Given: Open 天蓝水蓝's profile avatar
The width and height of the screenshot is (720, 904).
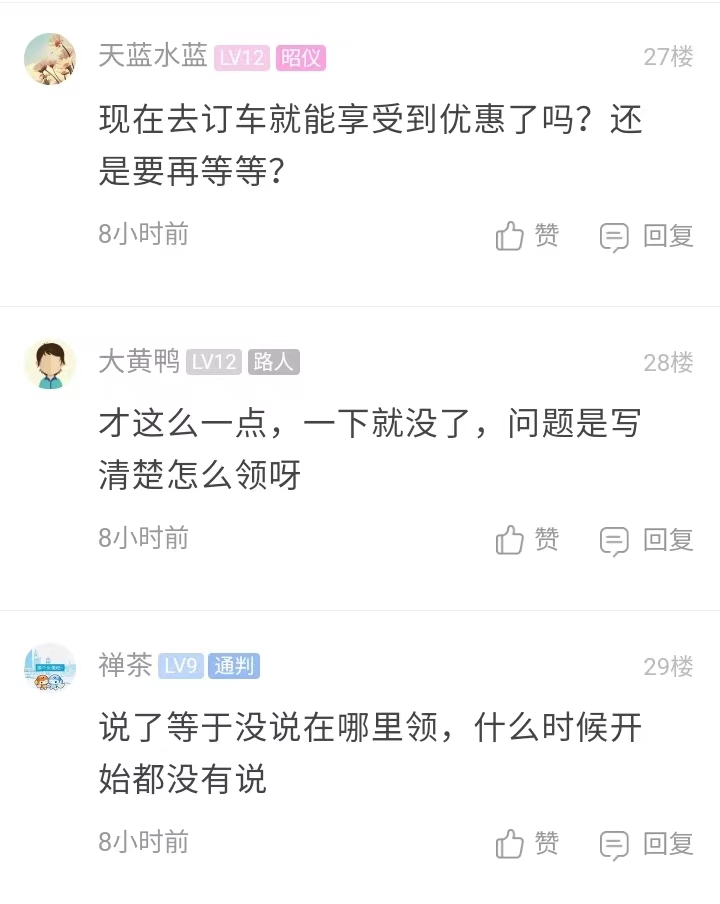Looking at the screenshot, I should tap(50, 59).
